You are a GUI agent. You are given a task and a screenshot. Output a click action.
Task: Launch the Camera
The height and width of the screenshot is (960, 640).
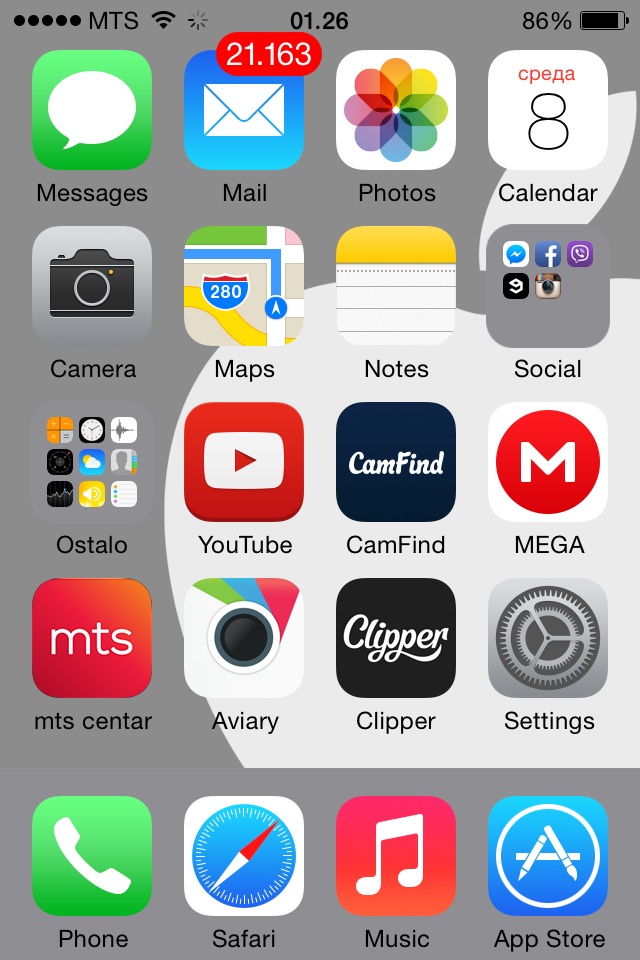(92, 286)
